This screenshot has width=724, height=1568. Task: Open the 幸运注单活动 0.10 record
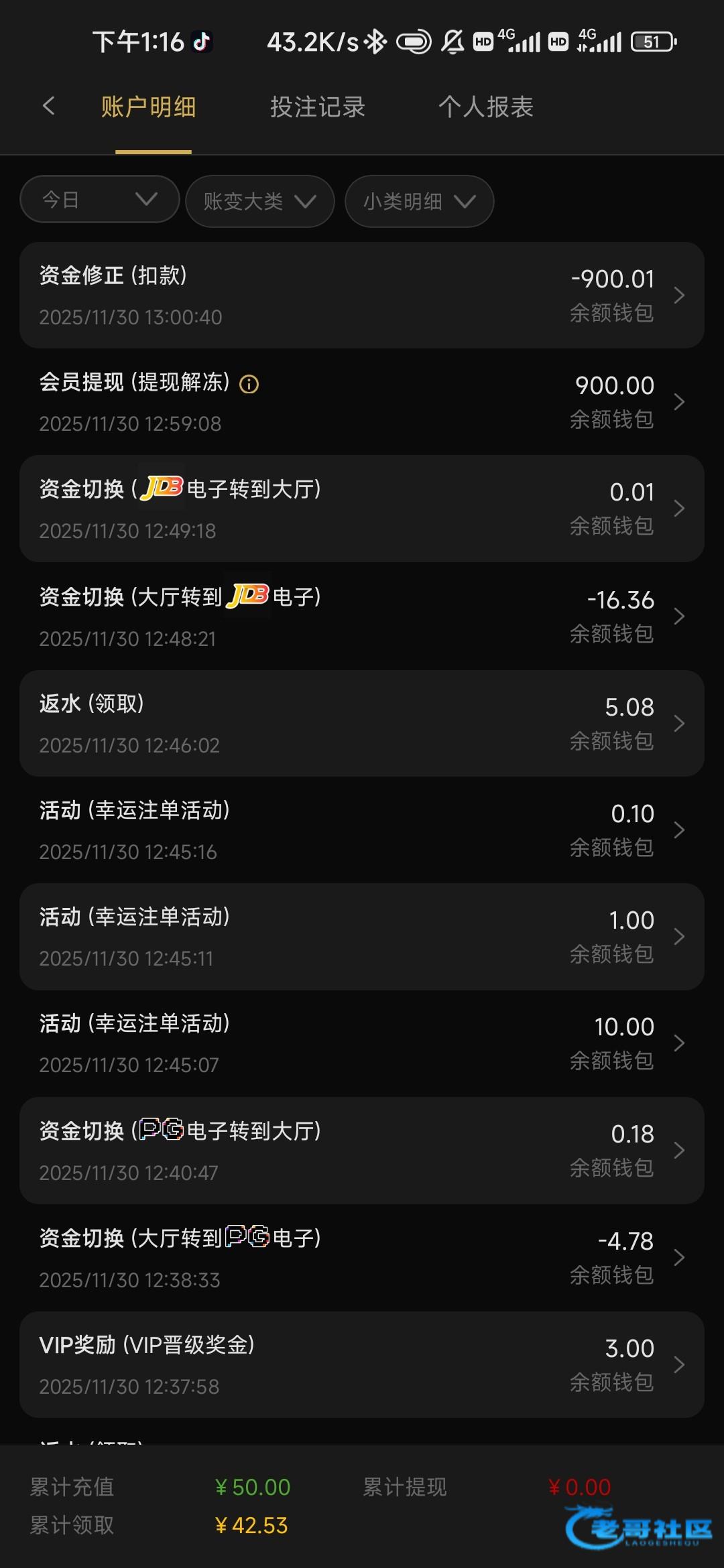362,830
